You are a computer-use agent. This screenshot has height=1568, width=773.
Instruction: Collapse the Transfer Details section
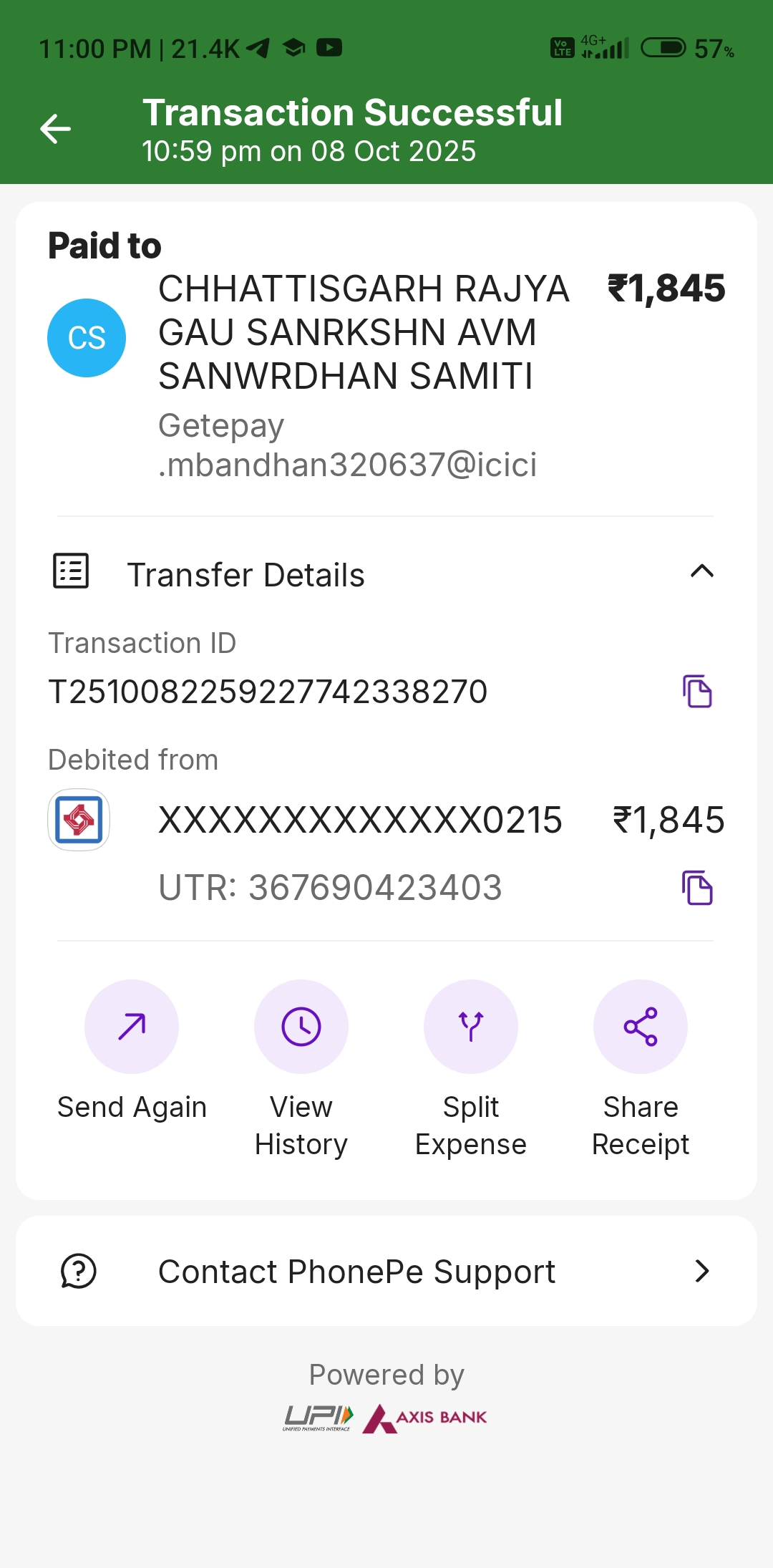(x=701, y=571)
